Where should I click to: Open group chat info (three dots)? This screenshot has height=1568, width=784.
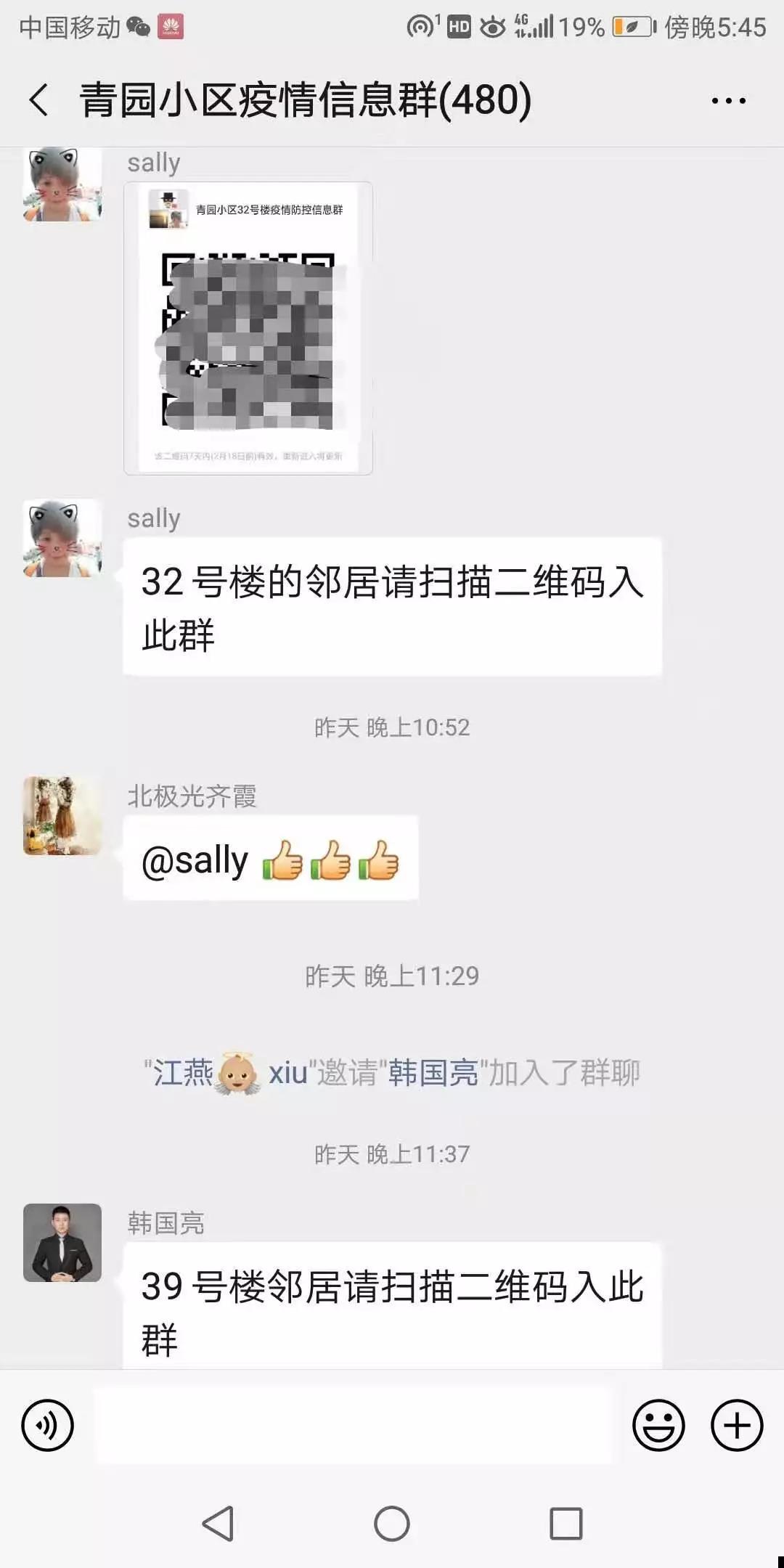pyautogui.click(x=728, y=101)
